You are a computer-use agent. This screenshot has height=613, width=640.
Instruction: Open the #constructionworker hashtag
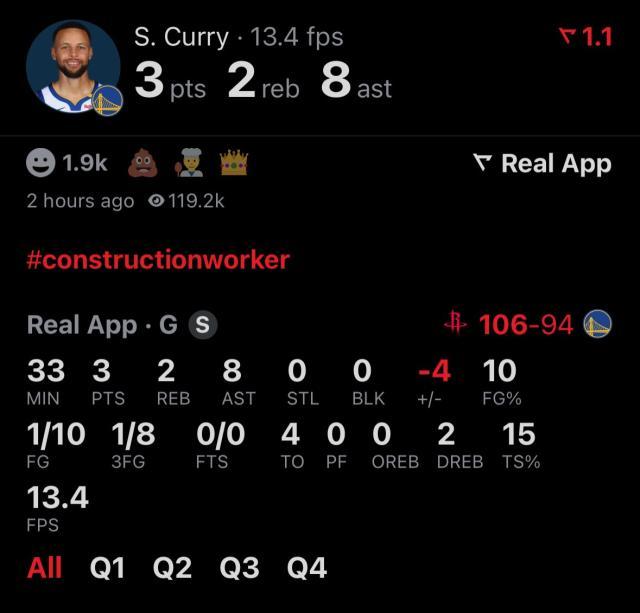pyautogui.click(x=158, y=260)
